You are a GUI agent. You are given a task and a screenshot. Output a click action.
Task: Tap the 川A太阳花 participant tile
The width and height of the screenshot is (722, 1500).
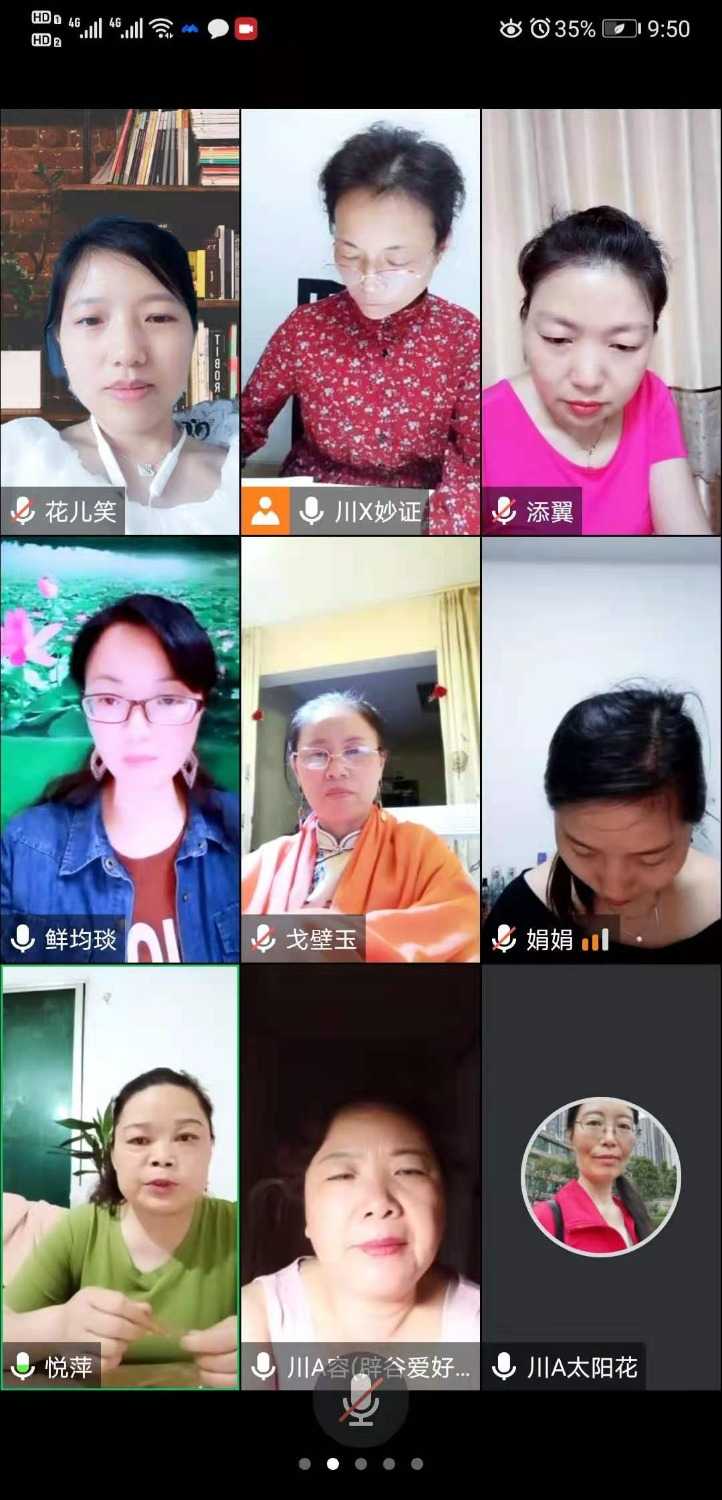(601, 1175)
